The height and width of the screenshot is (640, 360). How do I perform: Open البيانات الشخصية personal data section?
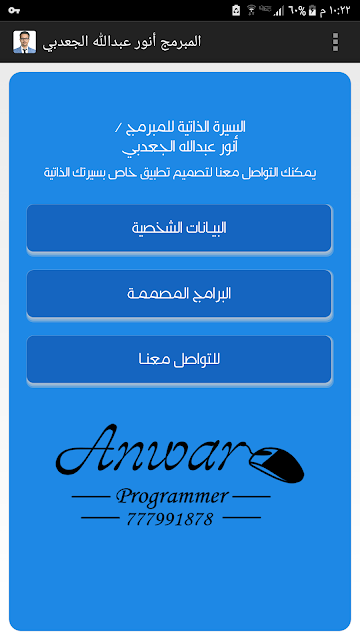tap(179, 228)
